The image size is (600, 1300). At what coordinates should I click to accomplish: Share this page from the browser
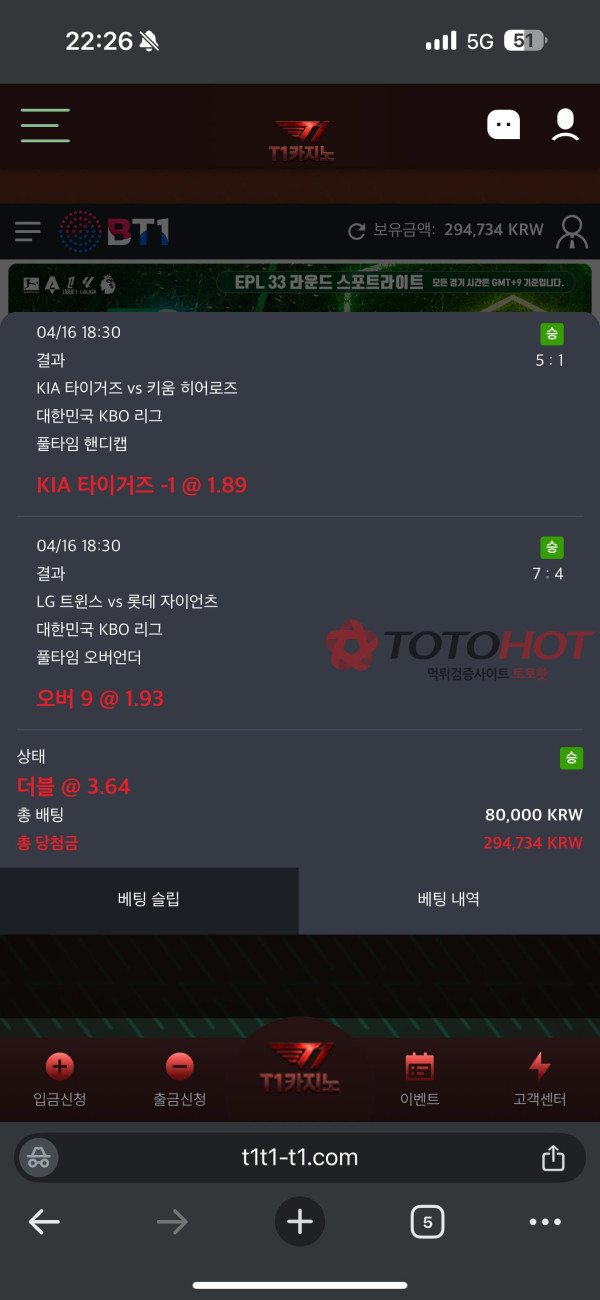click(x=553, y=1158)
